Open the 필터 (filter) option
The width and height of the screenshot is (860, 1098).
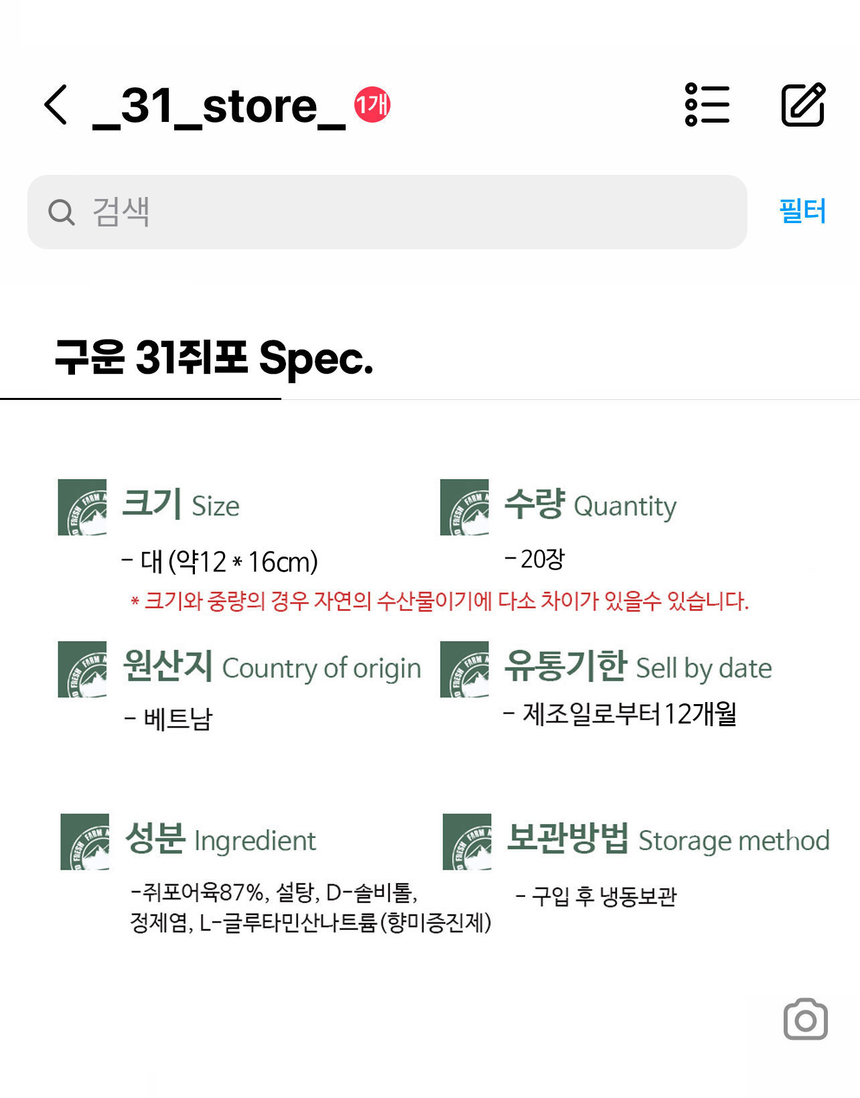(801, 211)
